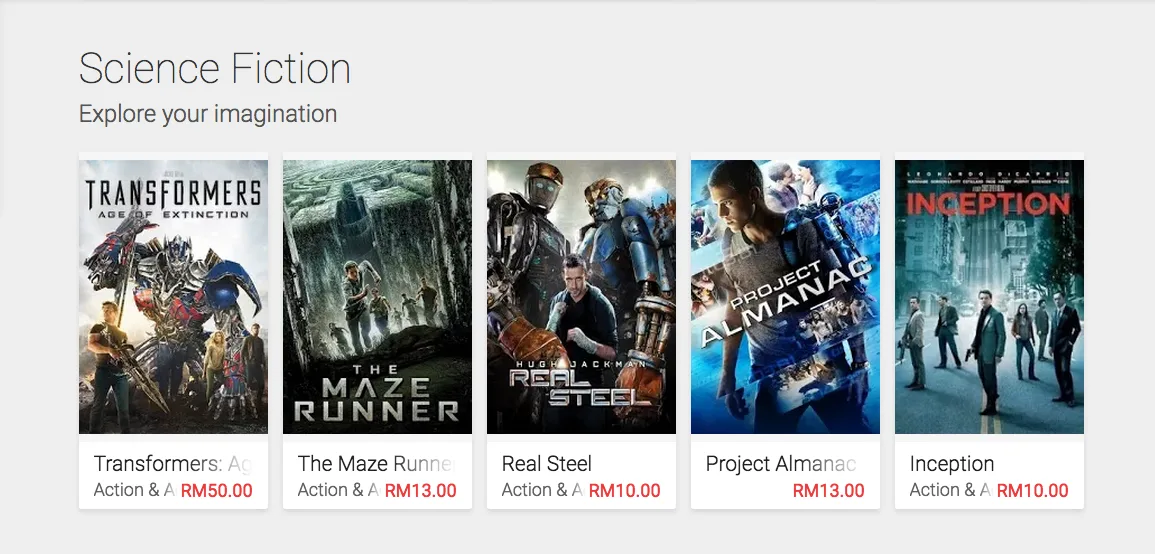
Task: Choose the Inception movie card
Action: pyautogui.click(x=989, y=297)
